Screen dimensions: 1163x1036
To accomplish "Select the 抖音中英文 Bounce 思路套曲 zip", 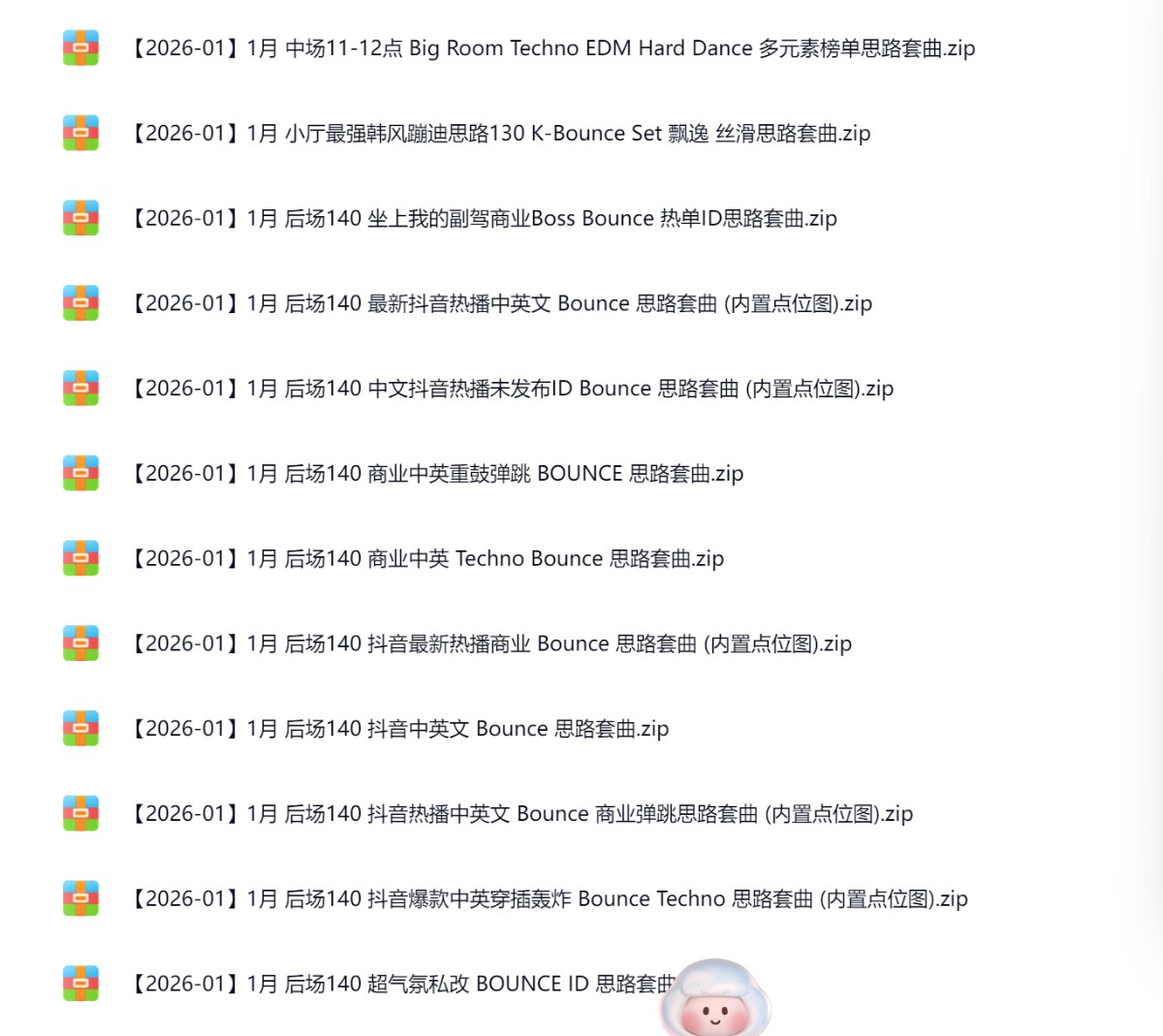I will coord(399,729).
